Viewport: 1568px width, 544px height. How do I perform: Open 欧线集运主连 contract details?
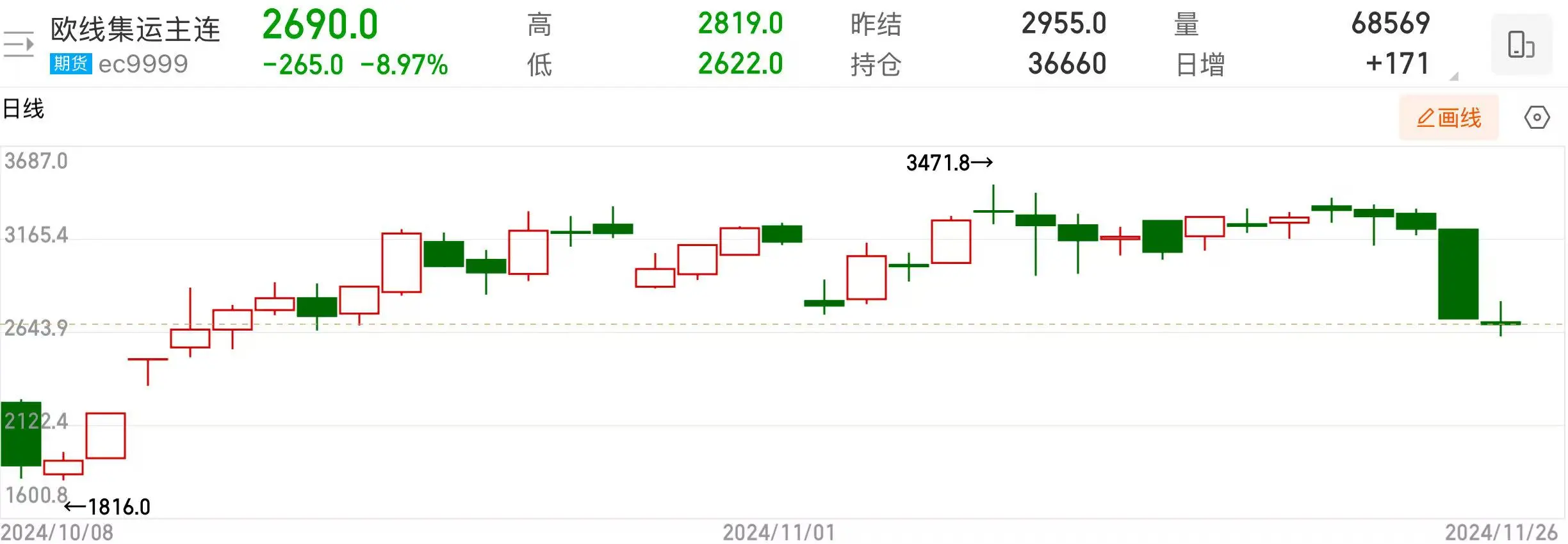point(135,29)
